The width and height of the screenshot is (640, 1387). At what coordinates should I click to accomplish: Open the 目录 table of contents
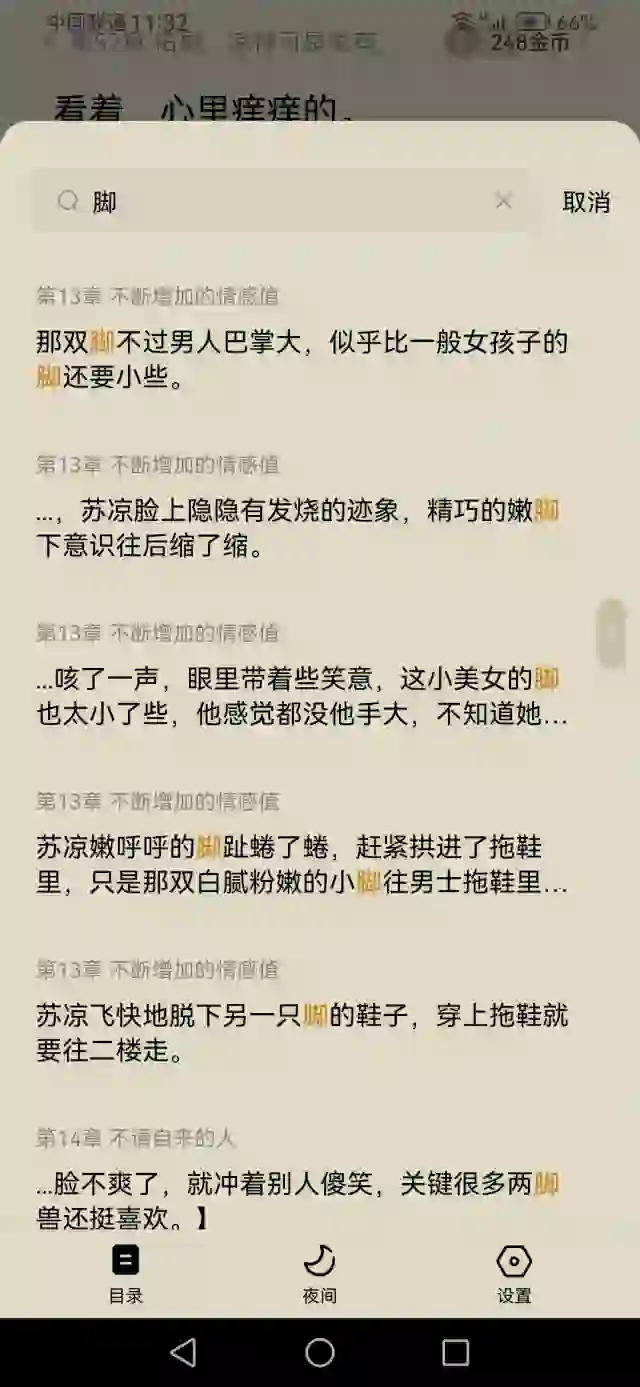pyautogui.click(x=126, y=1274)
